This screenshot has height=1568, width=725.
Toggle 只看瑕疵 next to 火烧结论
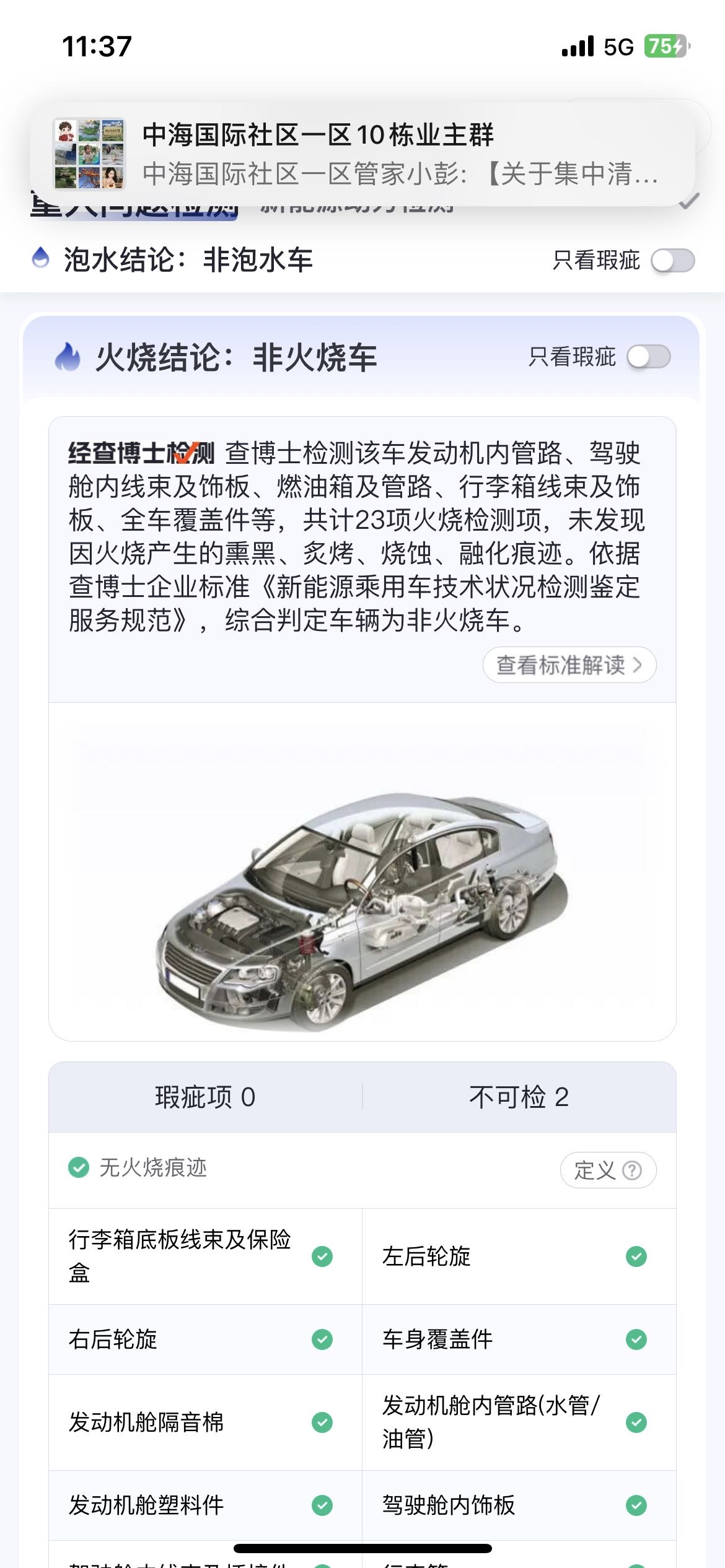[x=649, y=357]
